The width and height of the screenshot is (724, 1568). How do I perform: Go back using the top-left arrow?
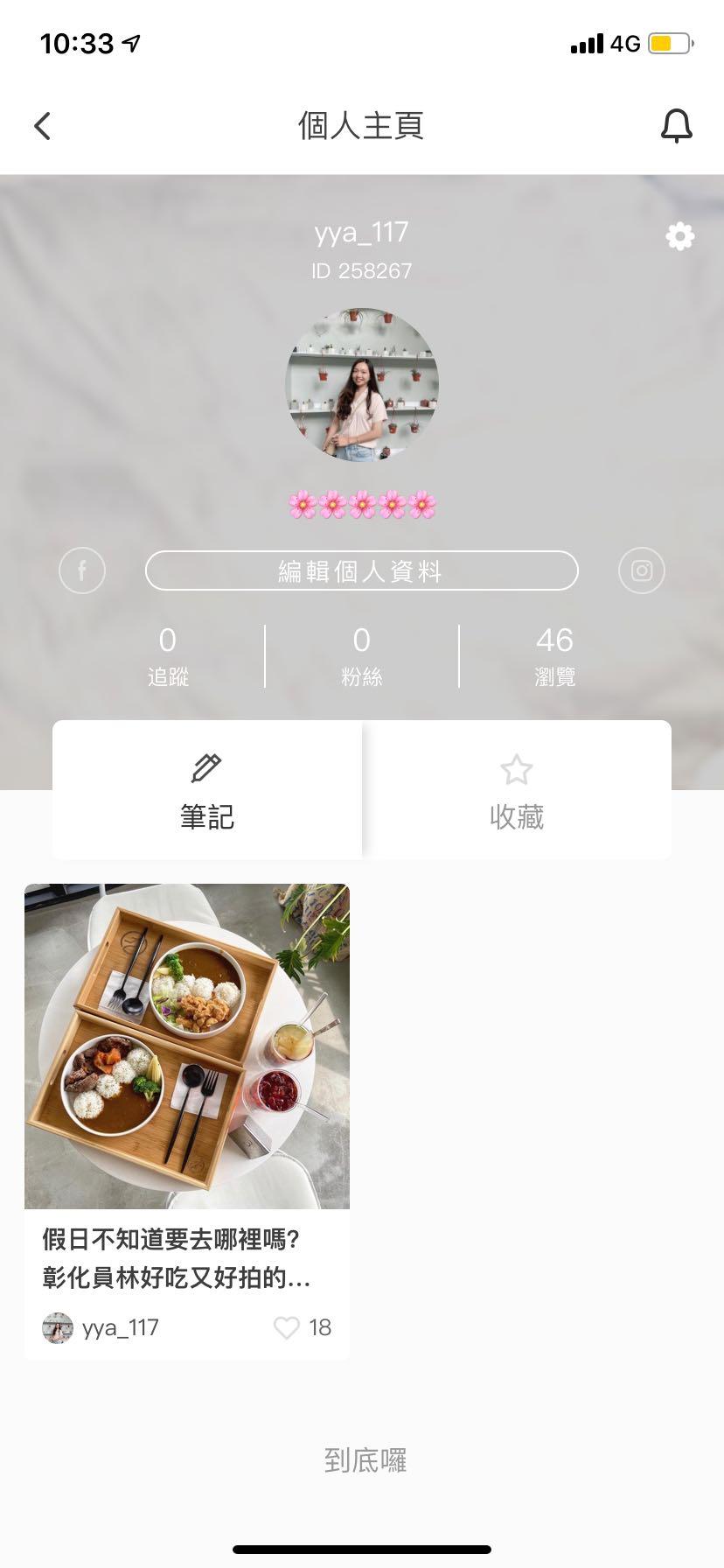[x=43, y=126]
